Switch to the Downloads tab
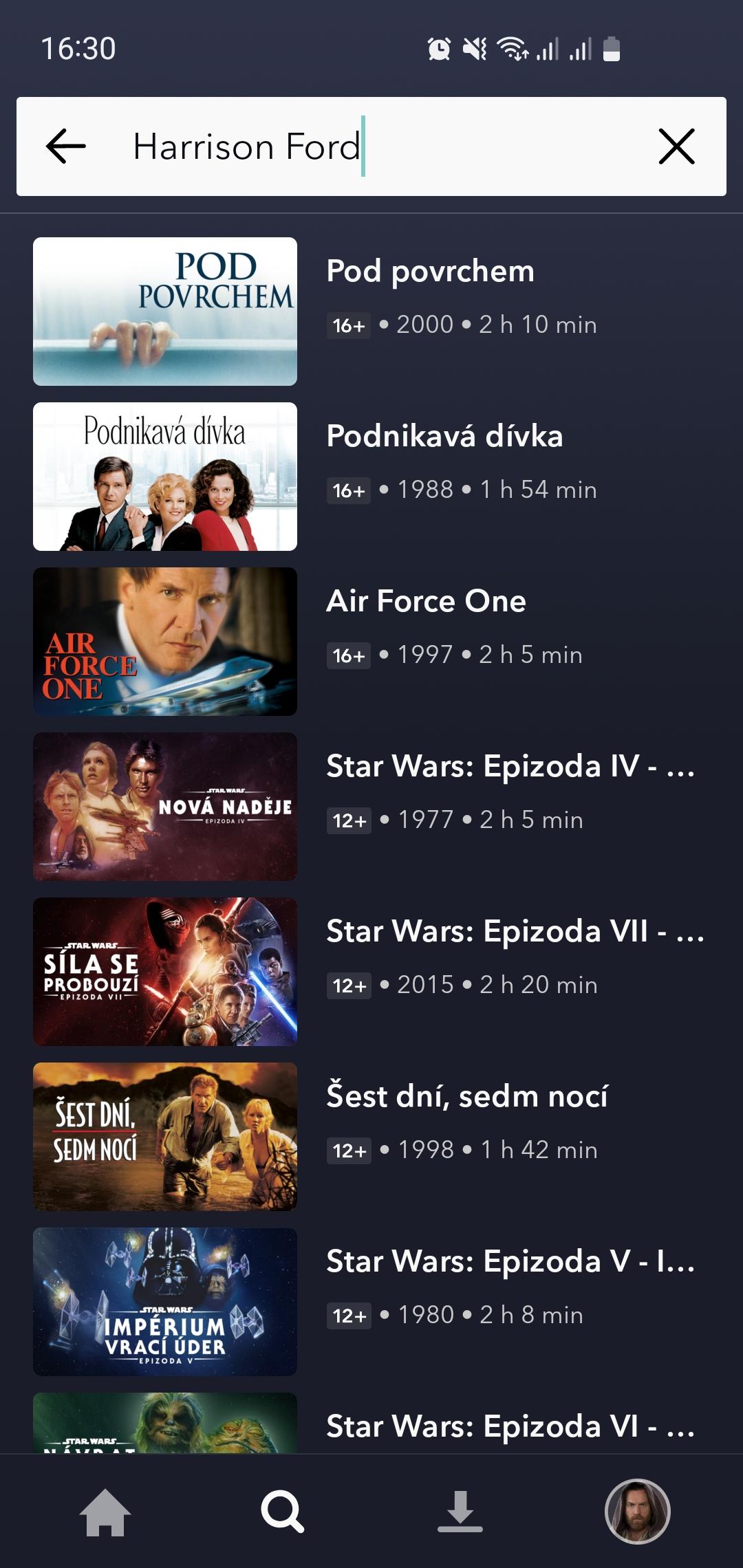 coord(460,1512)
